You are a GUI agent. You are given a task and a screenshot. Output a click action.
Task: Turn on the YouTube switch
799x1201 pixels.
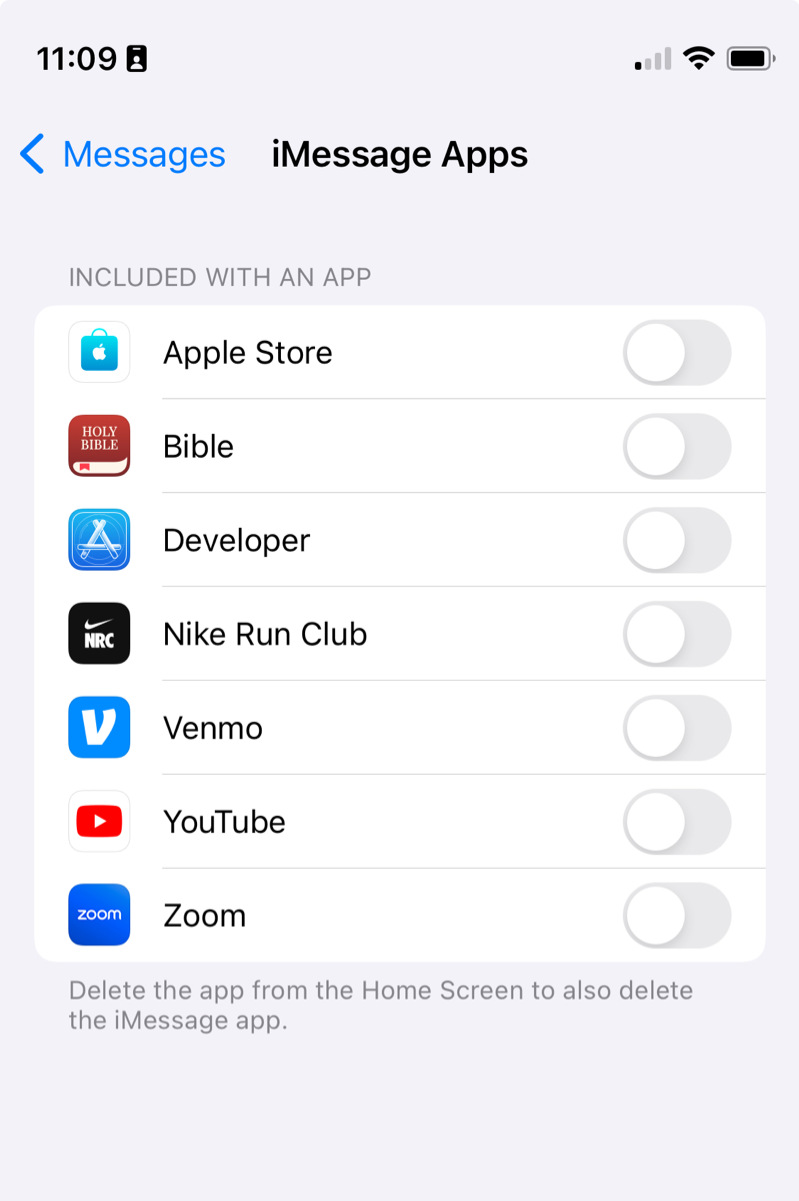pyautogui.click(x=677, y=821)
